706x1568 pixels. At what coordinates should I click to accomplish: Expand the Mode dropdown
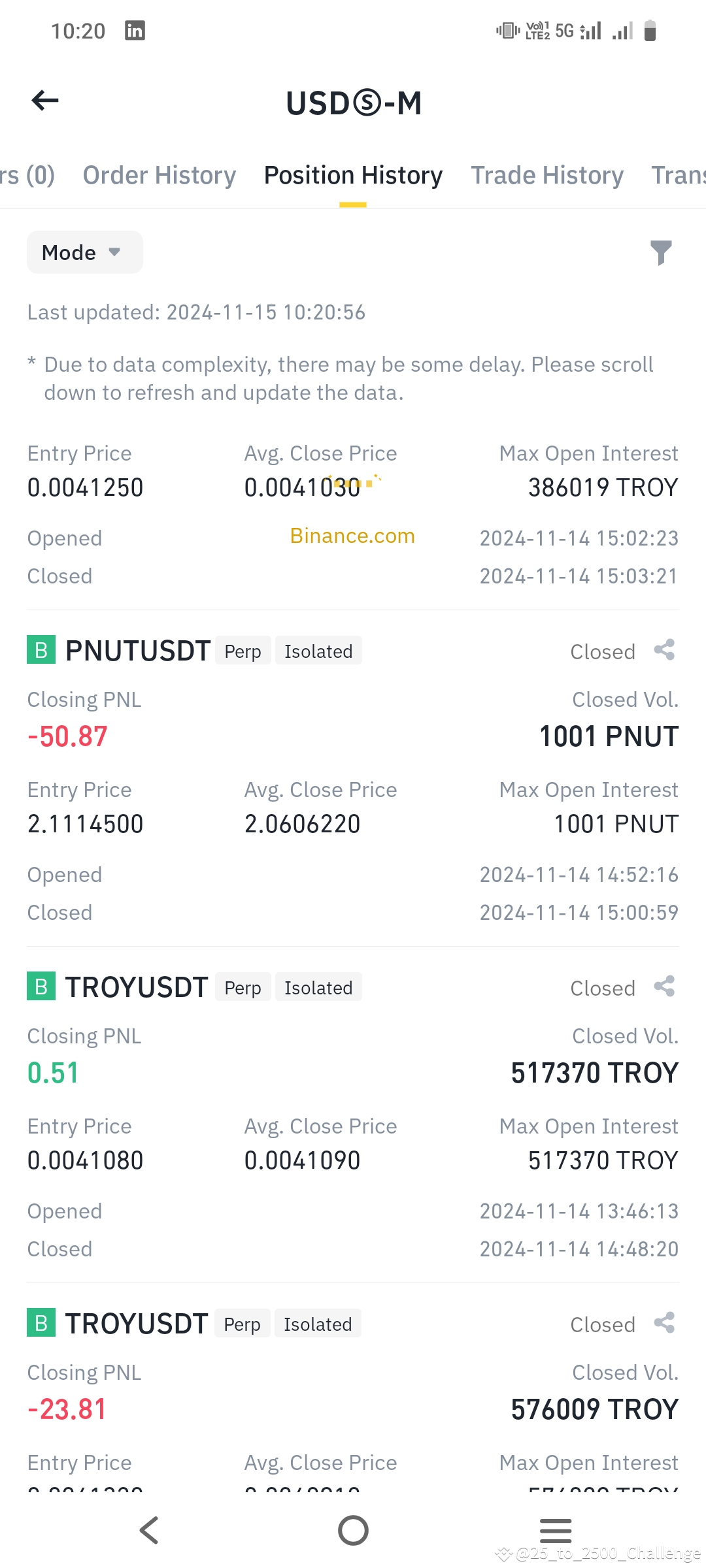coord(84,253)
